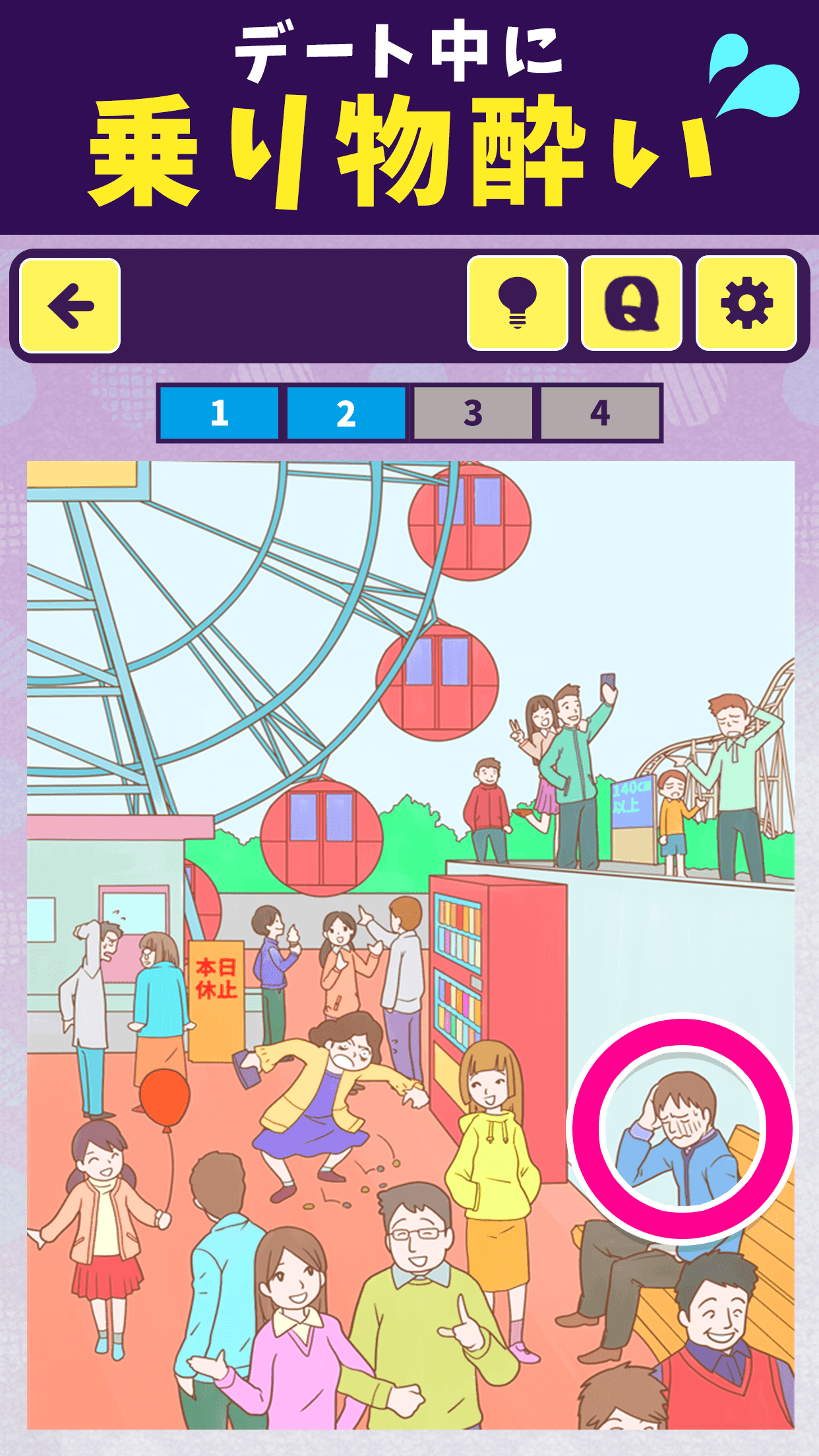
Task: Select stage 1 indicator
Action: [x=220, y=413]
